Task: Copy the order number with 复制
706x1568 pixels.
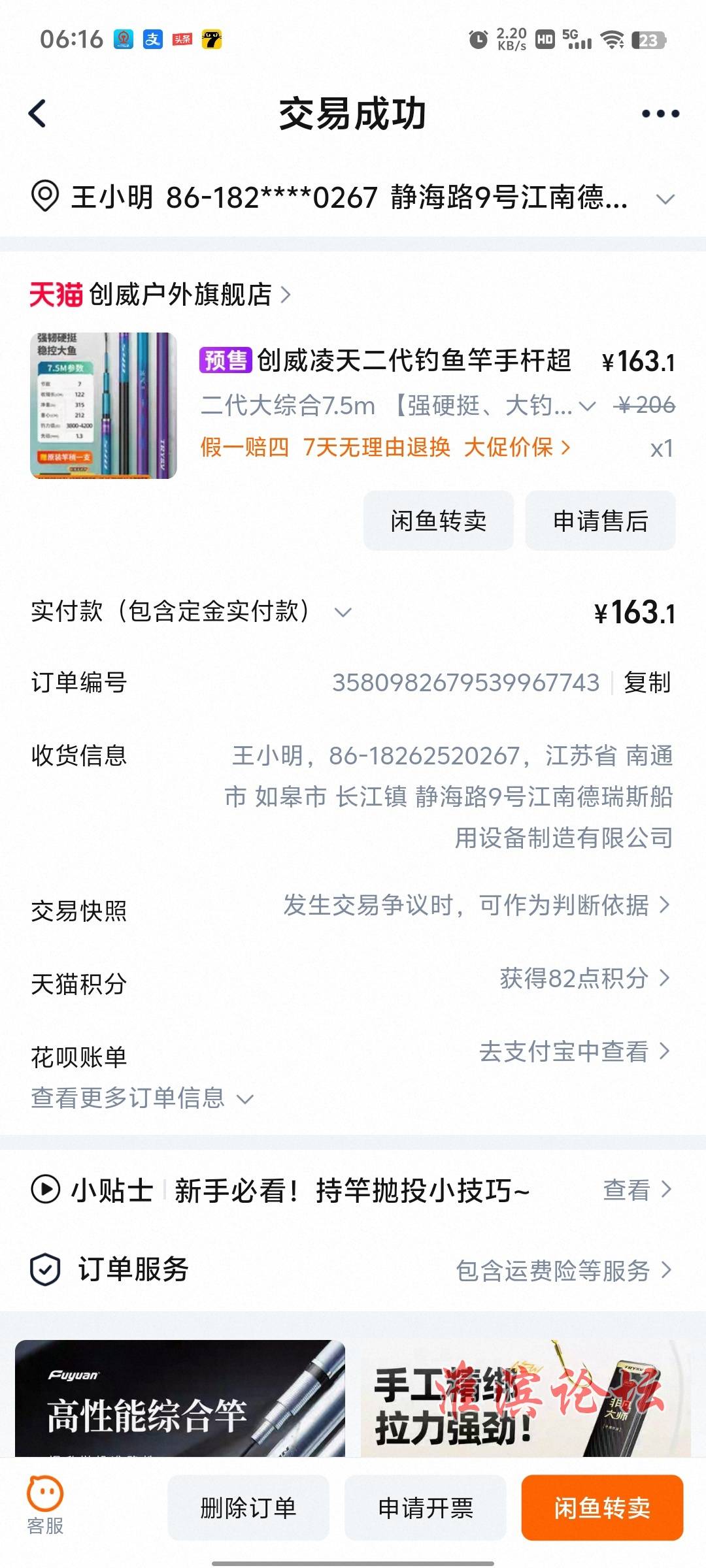Action: 647,682
